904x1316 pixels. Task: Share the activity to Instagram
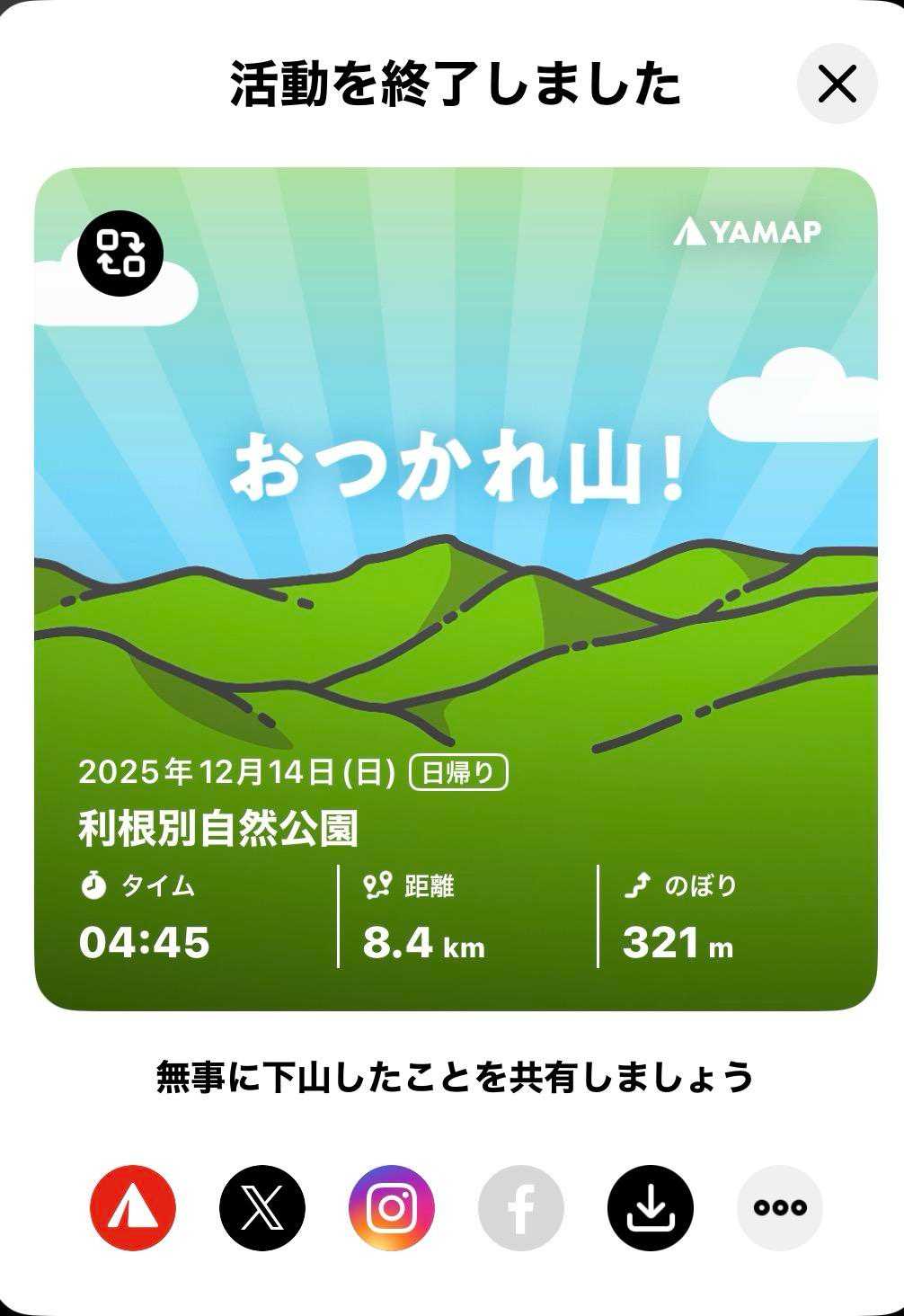392,1208
